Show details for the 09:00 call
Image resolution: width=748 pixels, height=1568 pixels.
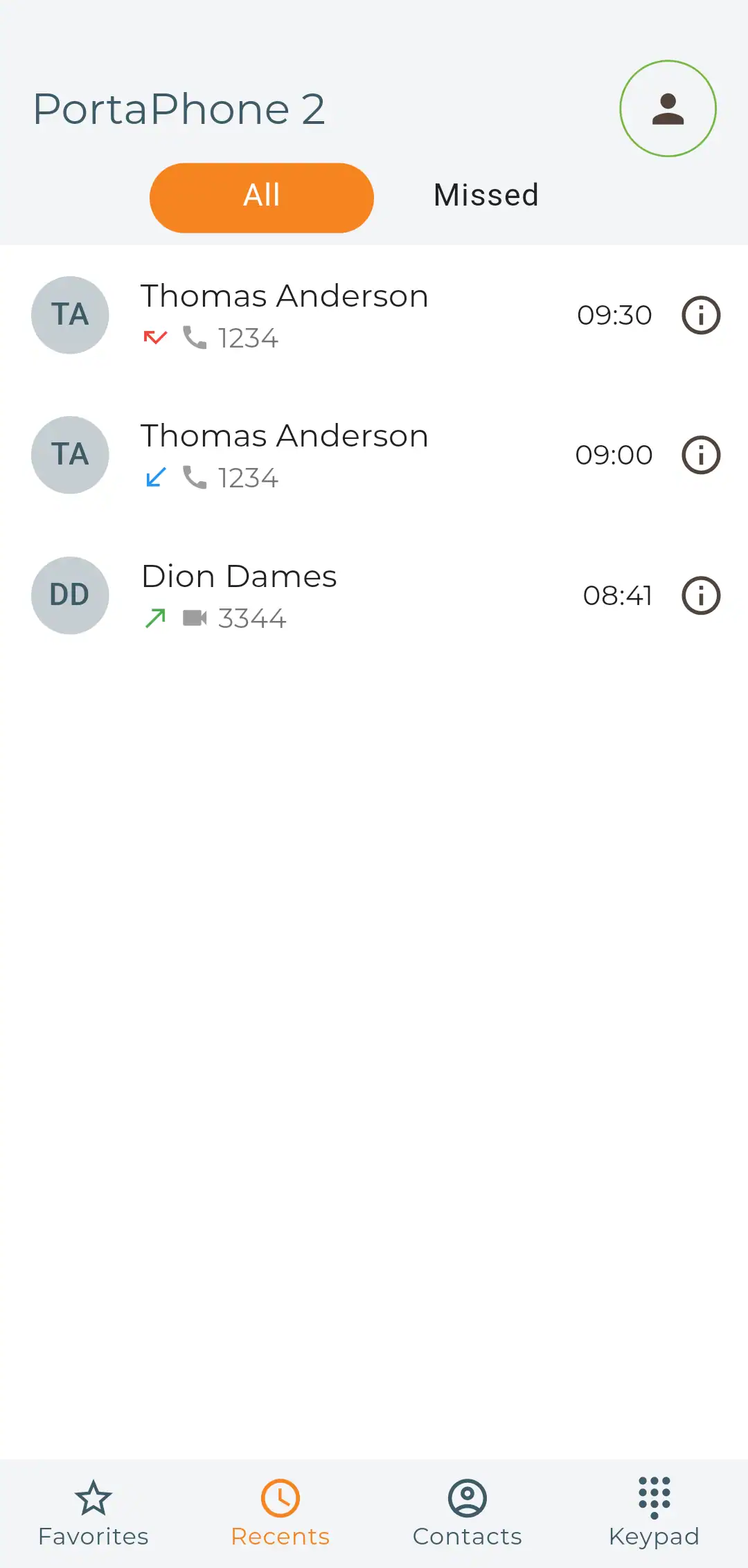click(x=701, y=456)
